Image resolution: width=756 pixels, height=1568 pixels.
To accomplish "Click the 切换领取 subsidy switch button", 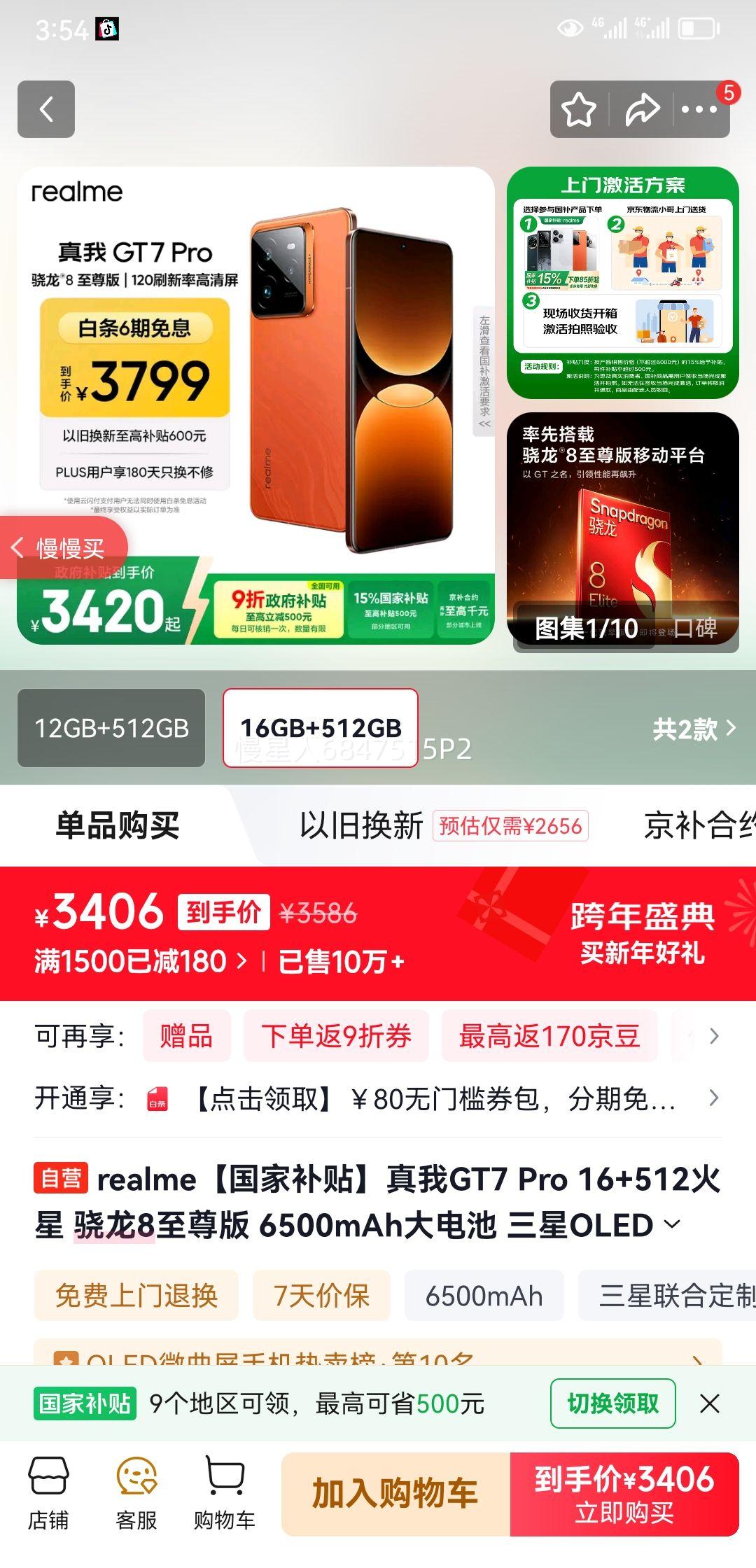I will tap(612, 1402).
